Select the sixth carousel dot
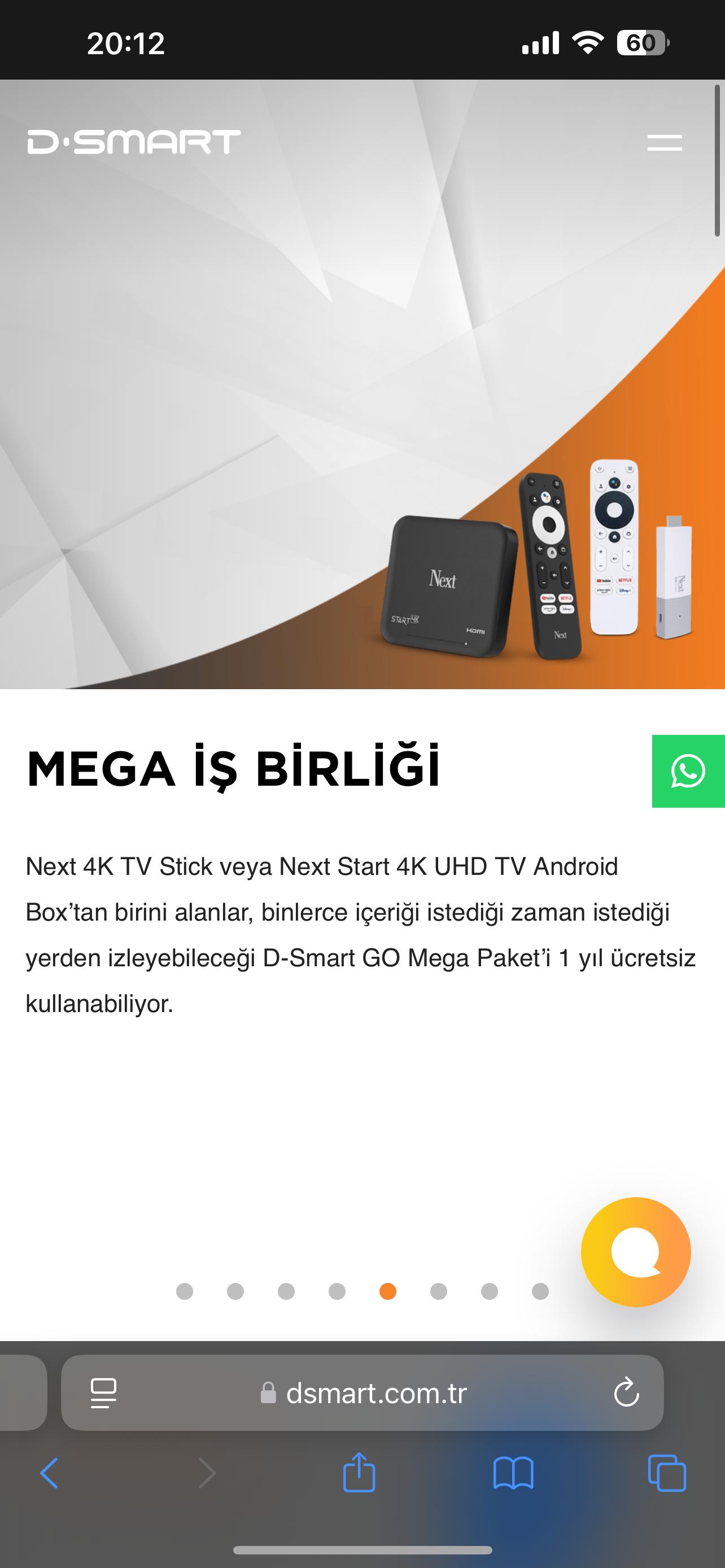725x1568 pixels. click(x=438, y=1291)
